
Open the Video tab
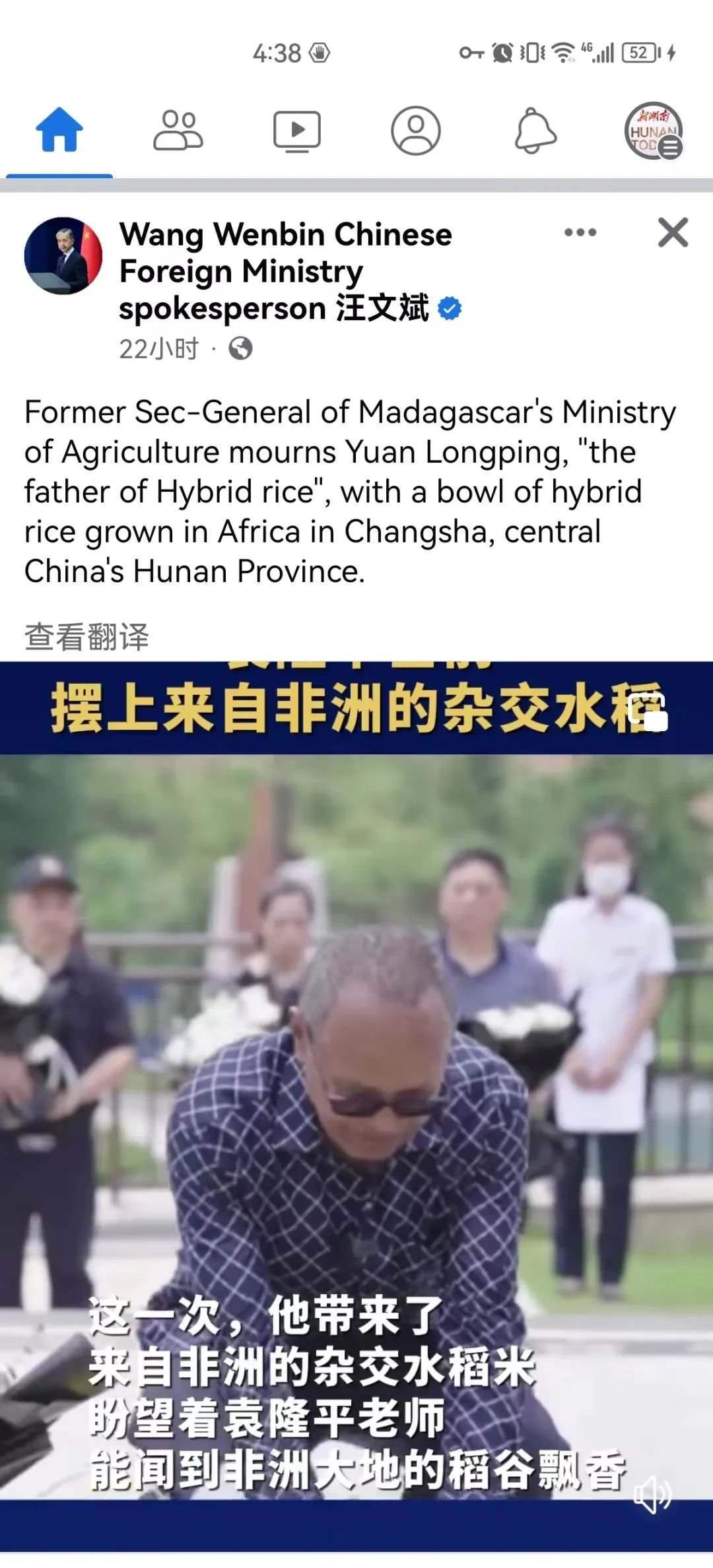pos(297,130)
